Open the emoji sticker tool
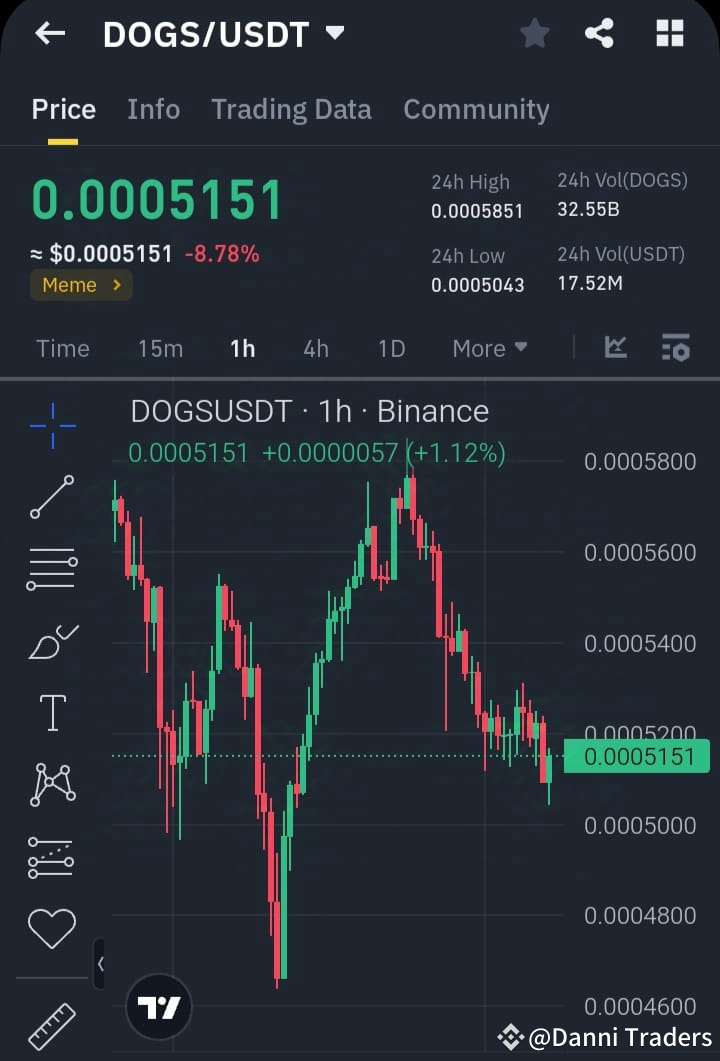 click(x=51, y=928)
